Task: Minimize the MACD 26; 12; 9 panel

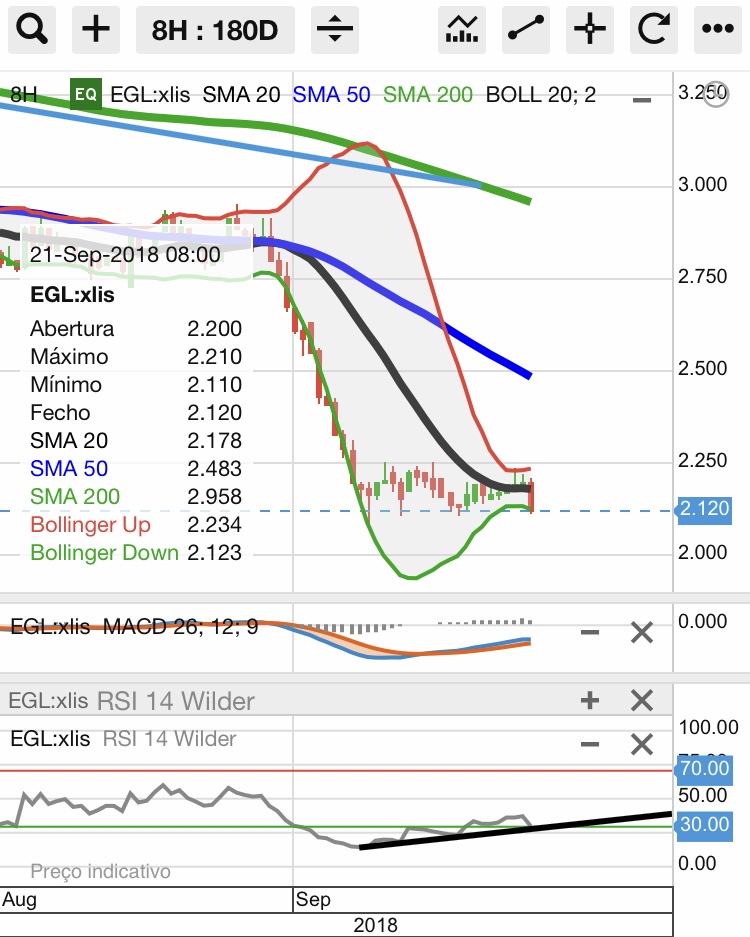Action: pyautogui.click(x=590, y=632)
